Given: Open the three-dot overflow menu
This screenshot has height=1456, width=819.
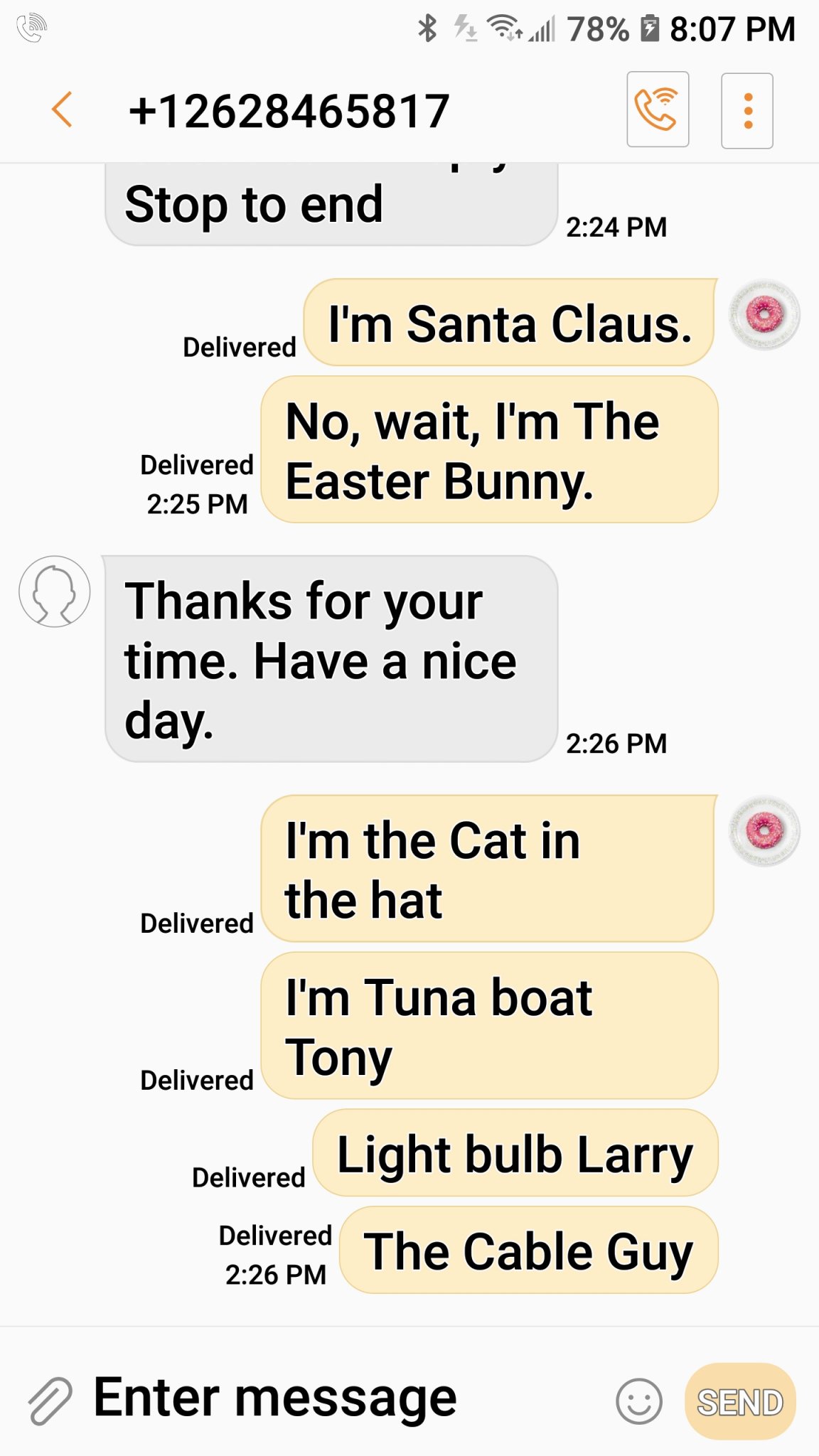Looking at the screenshot, I should click(747, 111).
